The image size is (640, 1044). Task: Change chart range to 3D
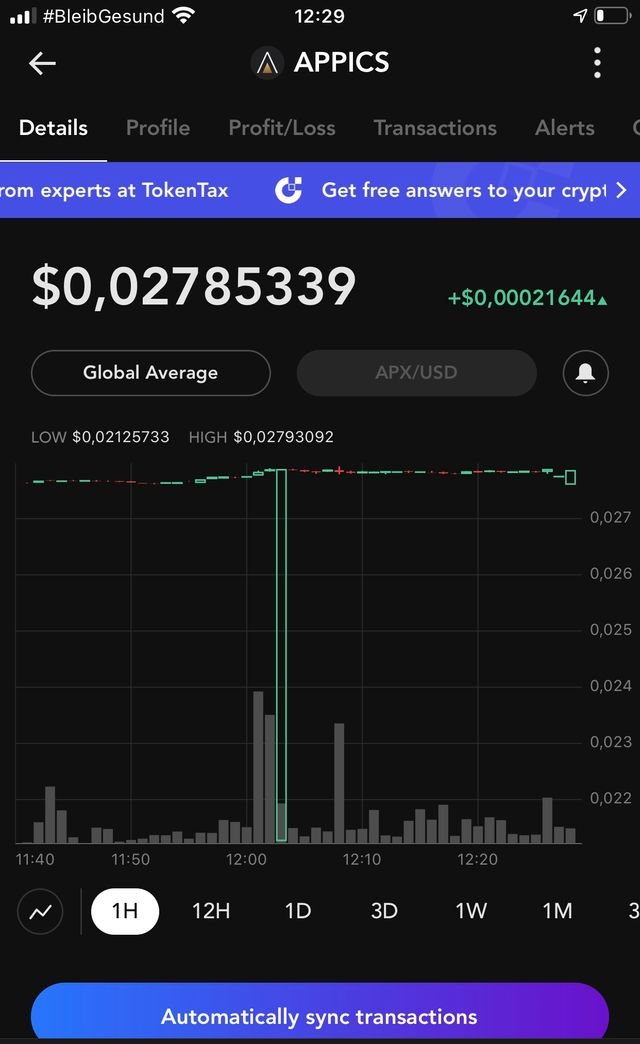coord(384,911)
